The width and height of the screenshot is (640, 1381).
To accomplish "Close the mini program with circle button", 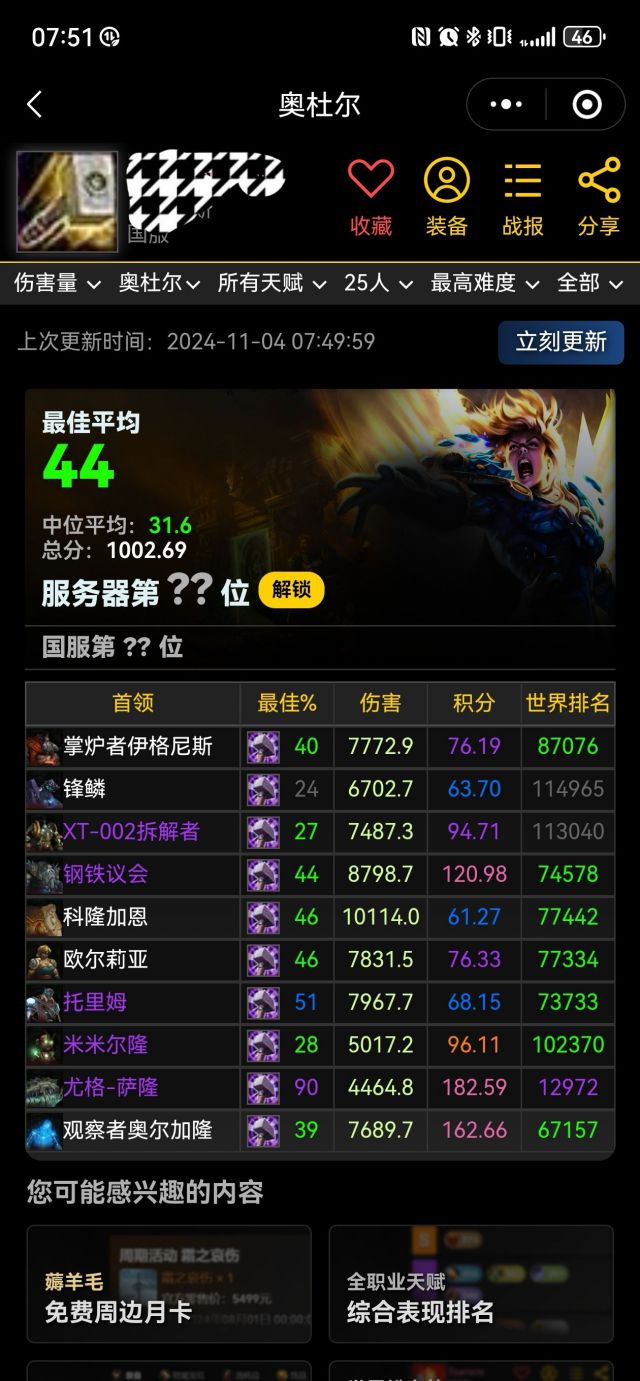I will click(587, 105).
